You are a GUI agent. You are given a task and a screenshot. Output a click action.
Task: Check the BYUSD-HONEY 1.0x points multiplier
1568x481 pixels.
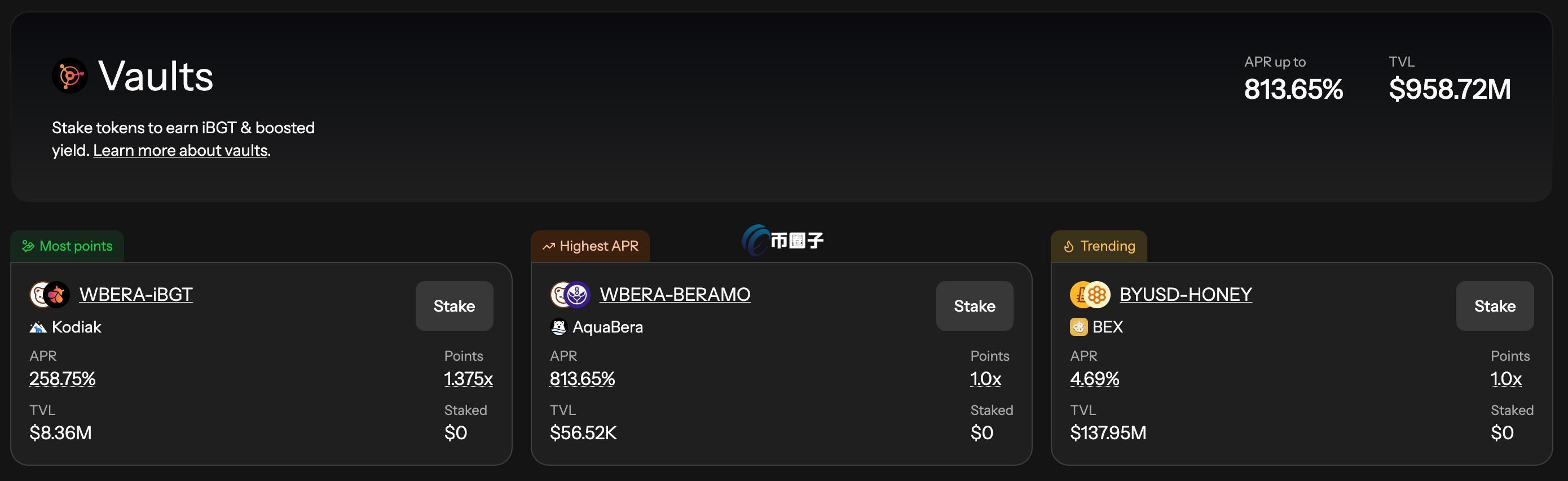[1505, 379]
